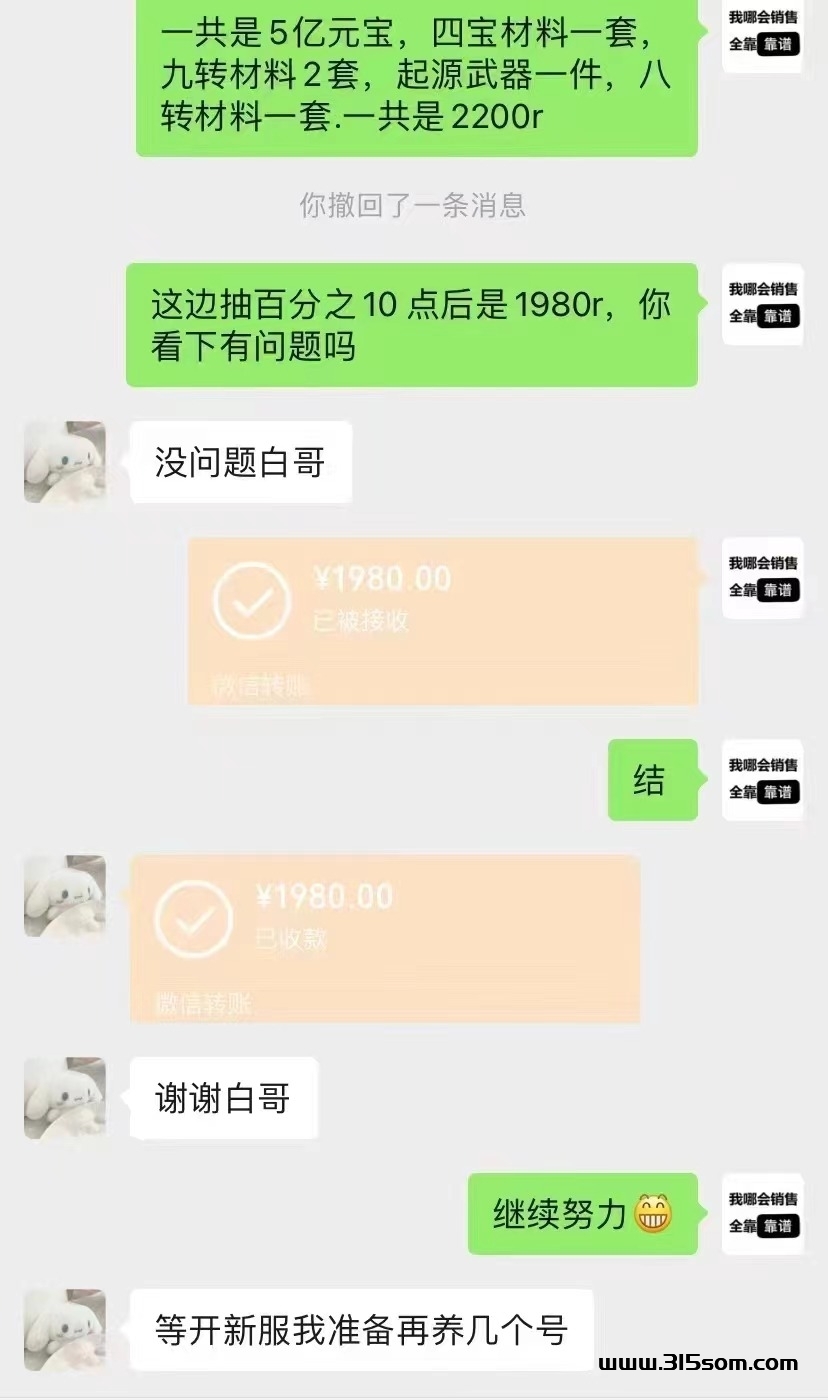Open contact avatar beside 谢谢白哥 message
Viewport: 828px width, 1400px height.
pos(65,1098)
